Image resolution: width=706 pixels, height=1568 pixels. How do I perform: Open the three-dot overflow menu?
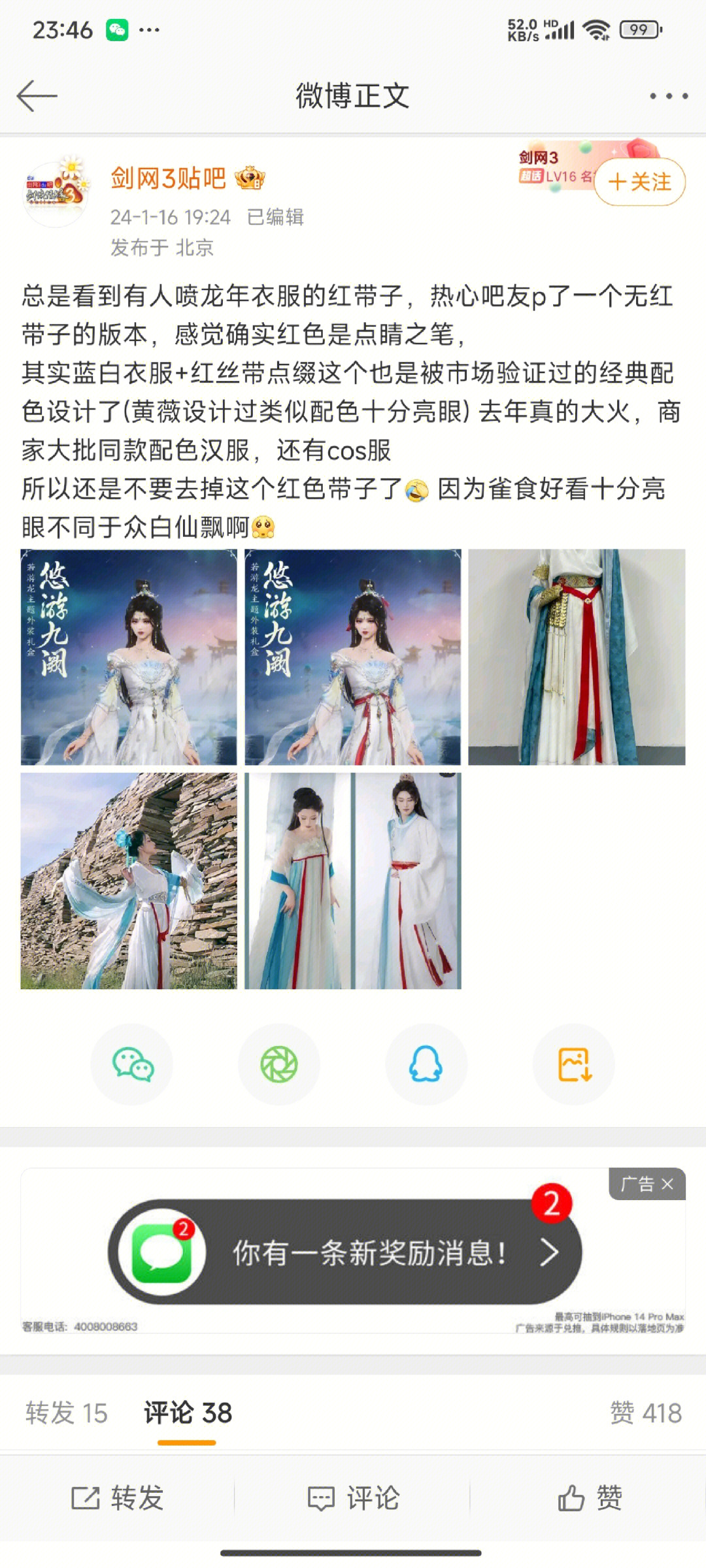coord(668,96)
